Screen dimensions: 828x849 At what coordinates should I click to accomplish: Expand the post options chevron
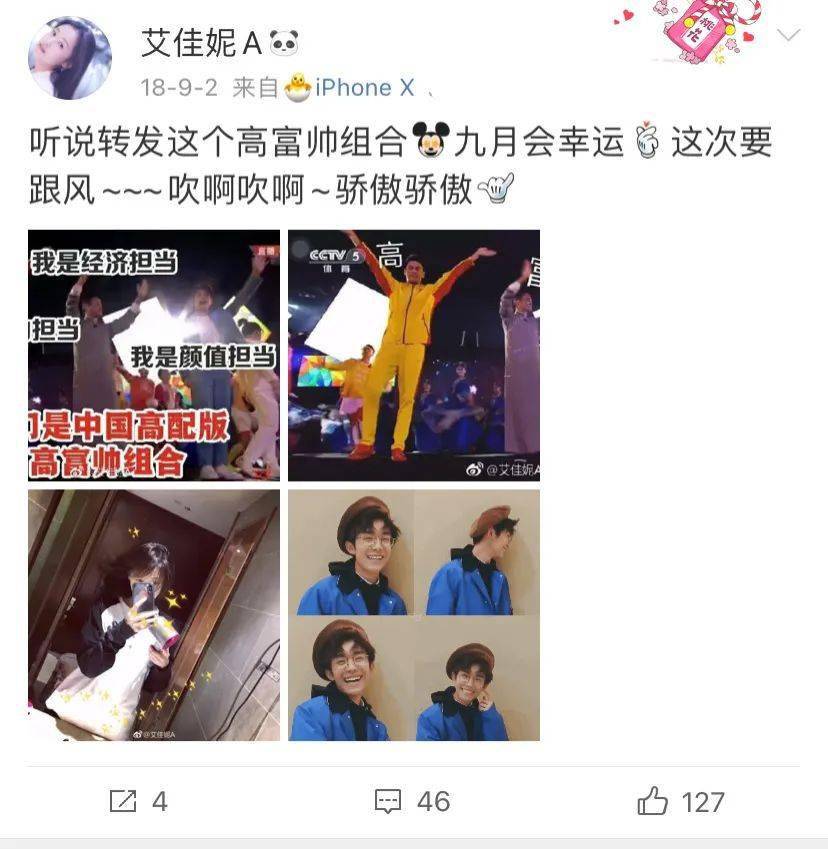788,36
